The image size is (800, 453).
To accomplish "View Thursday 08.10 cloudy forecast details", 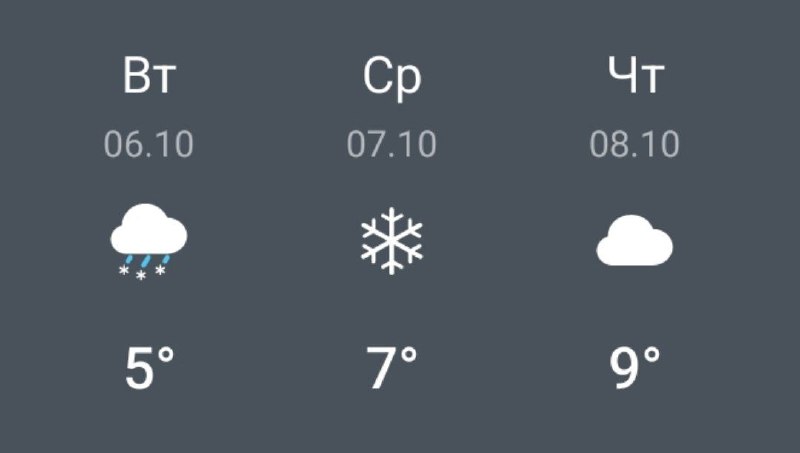I will tap(635, 223).
